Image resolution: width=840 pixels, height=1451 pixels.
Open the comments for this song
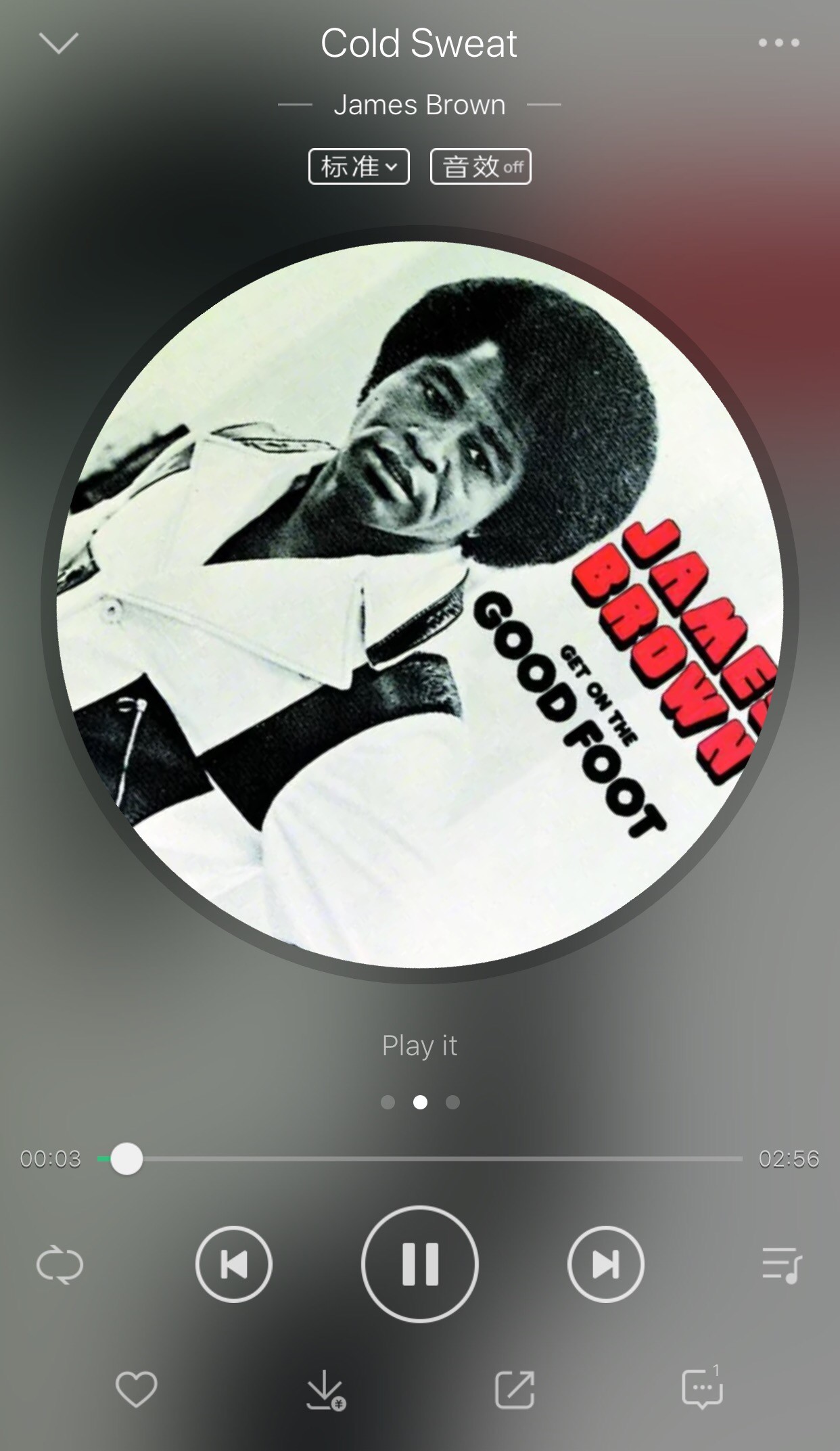pos(702,1390)
